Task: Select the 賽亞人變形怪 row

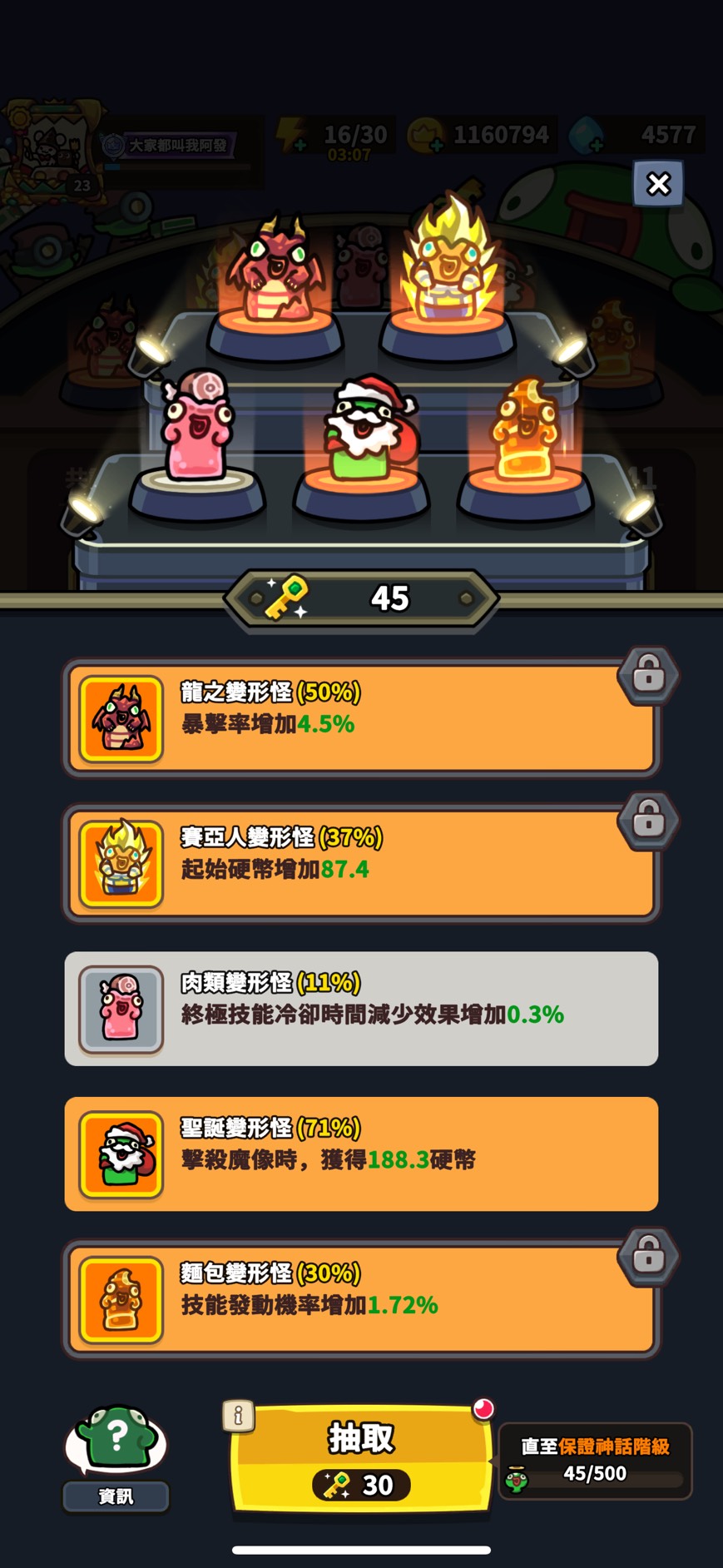Action: [361, 864]
